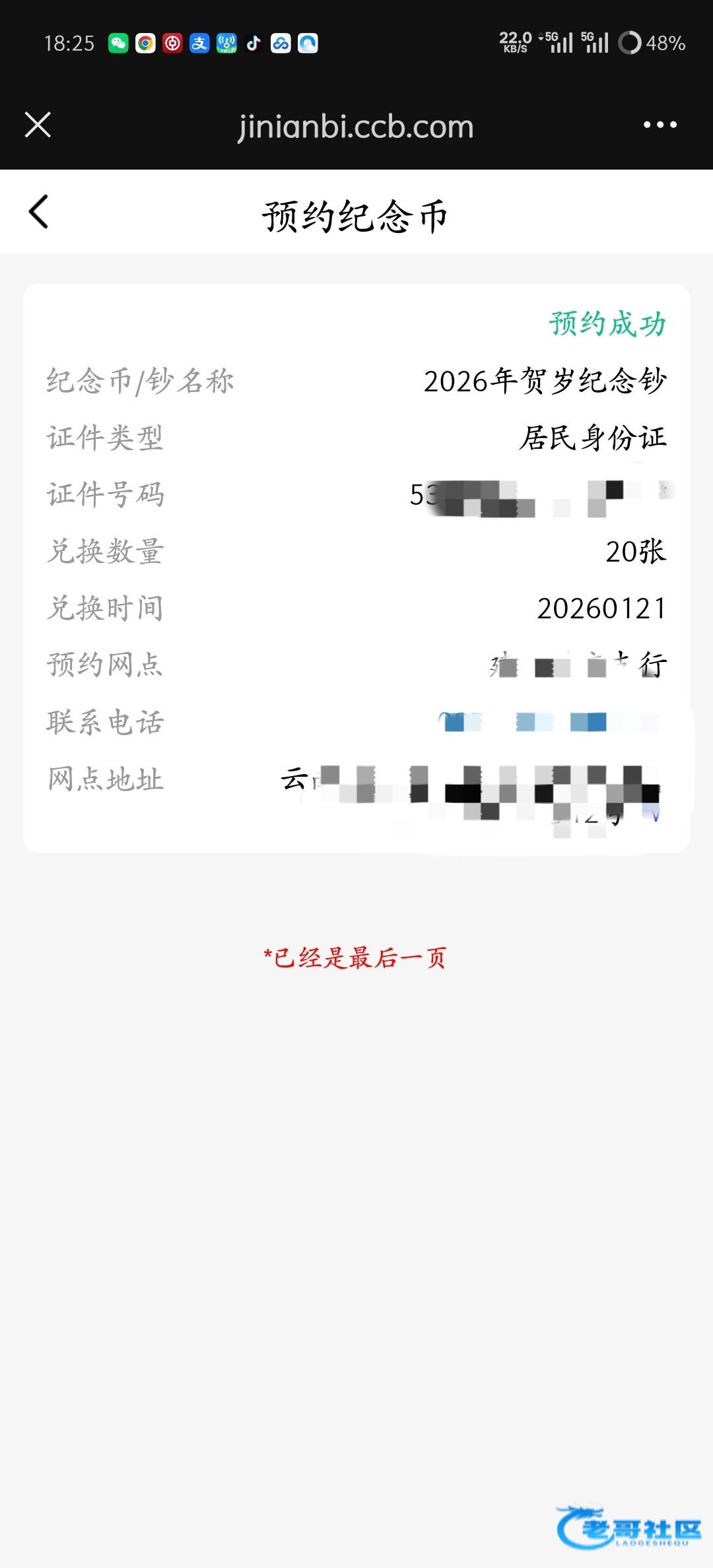
Task: Go back from 预约纪念币 page
Action: pos(39,212)
